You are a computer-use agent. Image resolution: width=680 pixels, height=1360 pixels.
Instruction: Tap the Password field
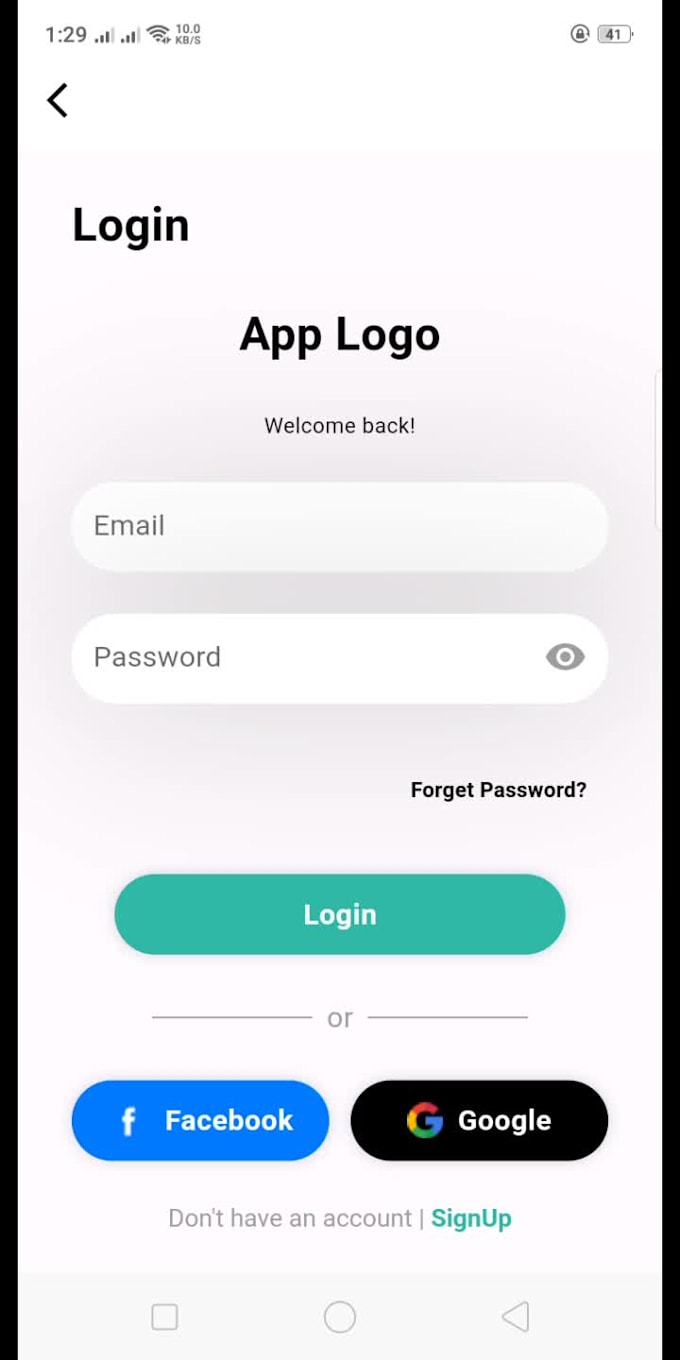tap(340, 657)
